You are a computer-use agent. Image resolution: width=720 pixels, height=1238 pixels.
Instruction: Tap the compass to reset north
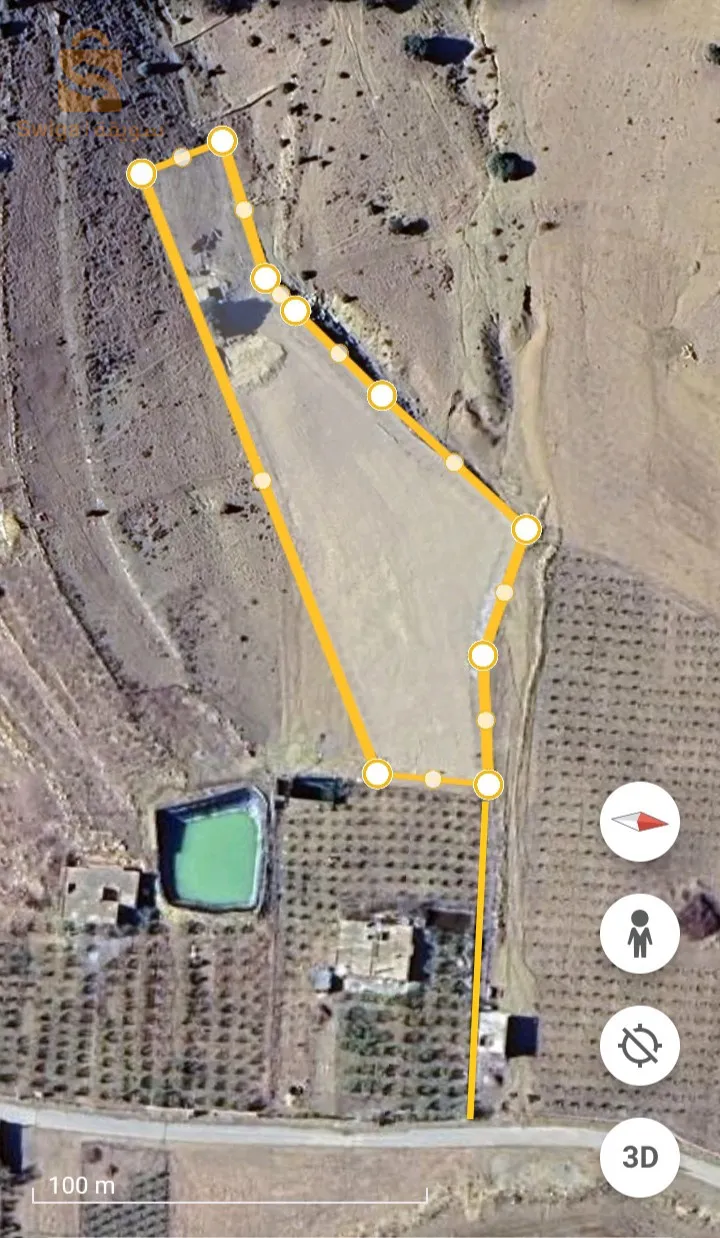[x=640, y=822]
